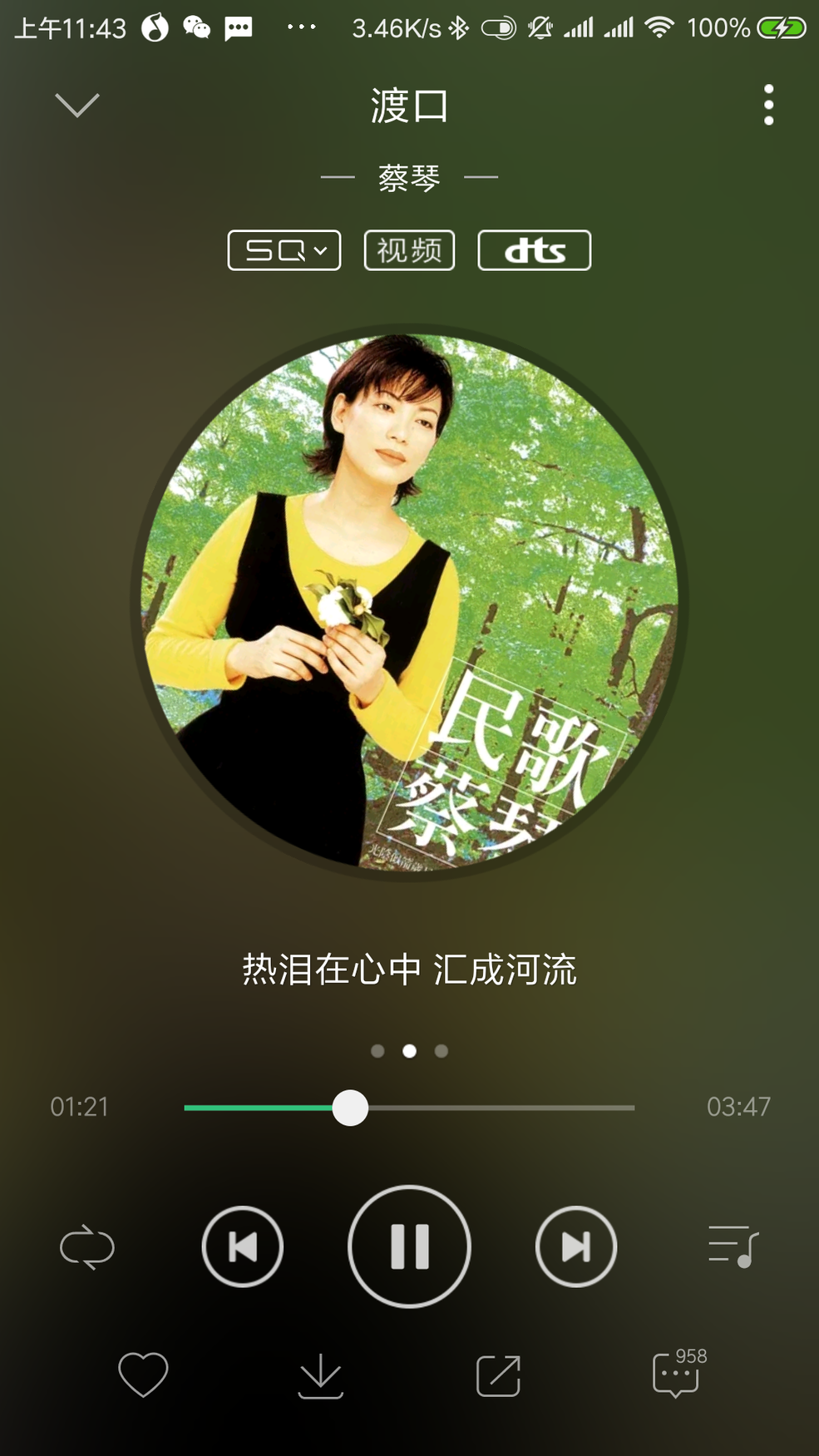
Task: Share this song
Action: pyautogui.click(x=498, y=1375)
